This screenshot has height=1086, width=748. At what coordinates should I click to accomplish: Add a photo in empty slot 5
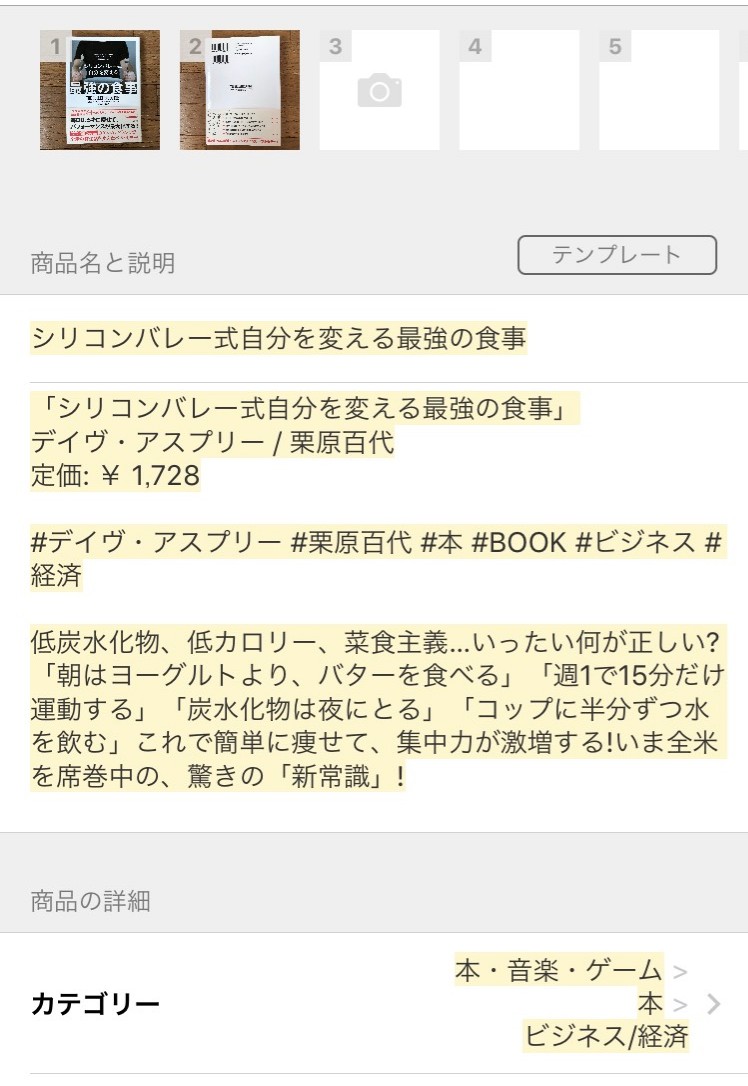point(660,90)
